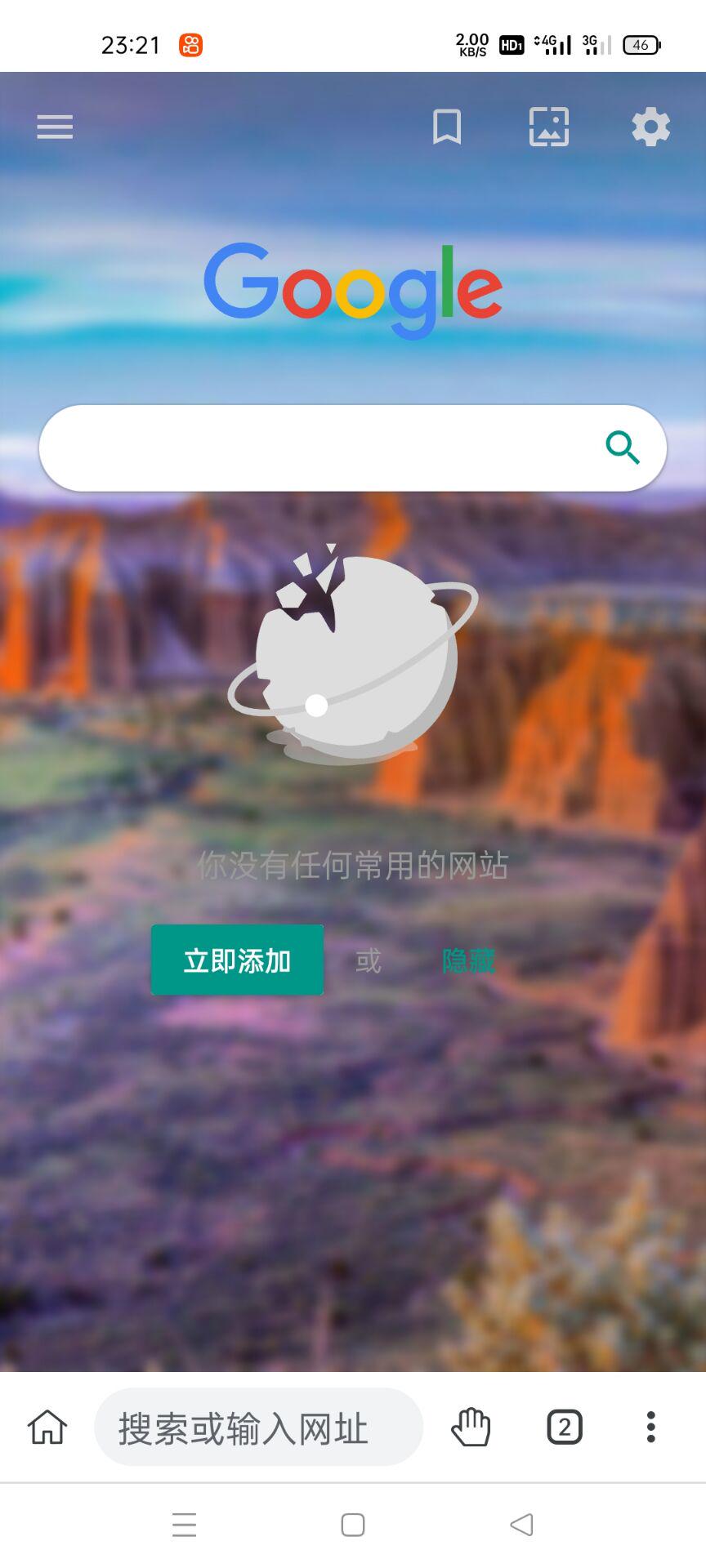Viewport: 706px width, 1568px height.
Task: Tap the 立即添加 button
Action: (x=237, y=960)
